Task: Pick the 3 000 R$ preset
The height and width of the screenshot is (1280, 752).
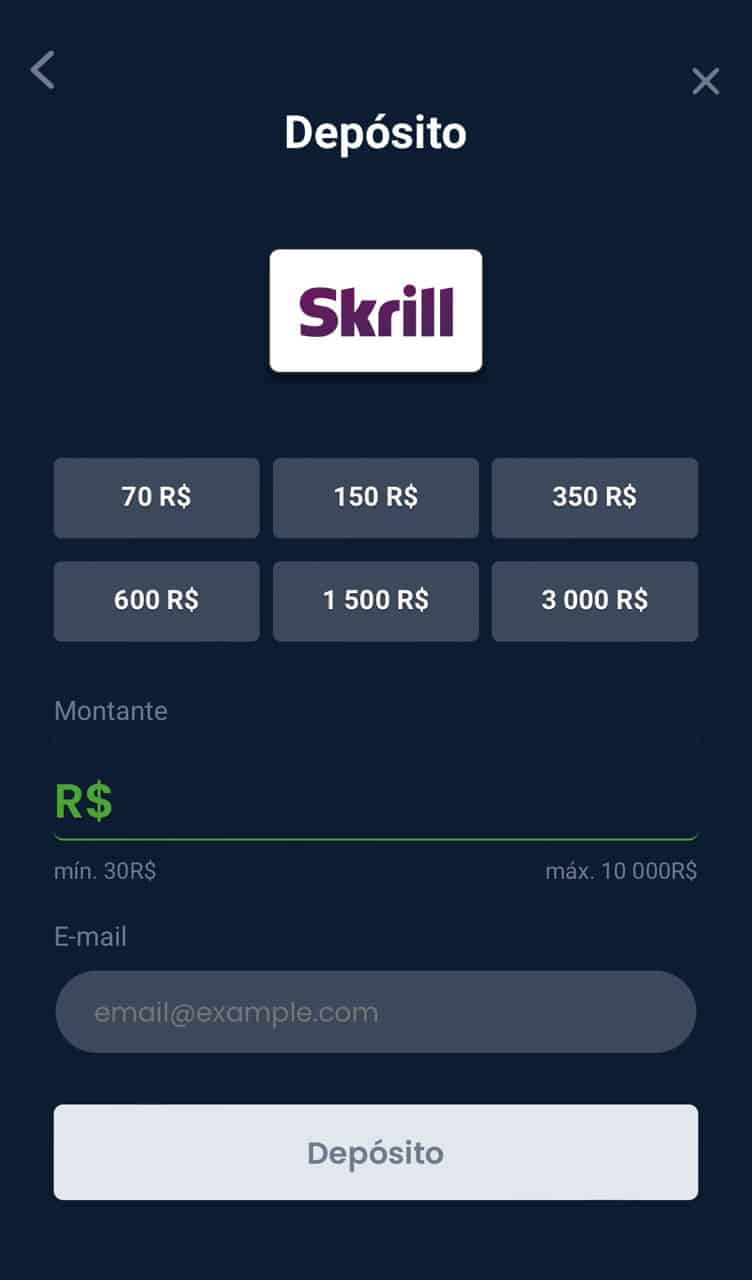Action: 594,600
